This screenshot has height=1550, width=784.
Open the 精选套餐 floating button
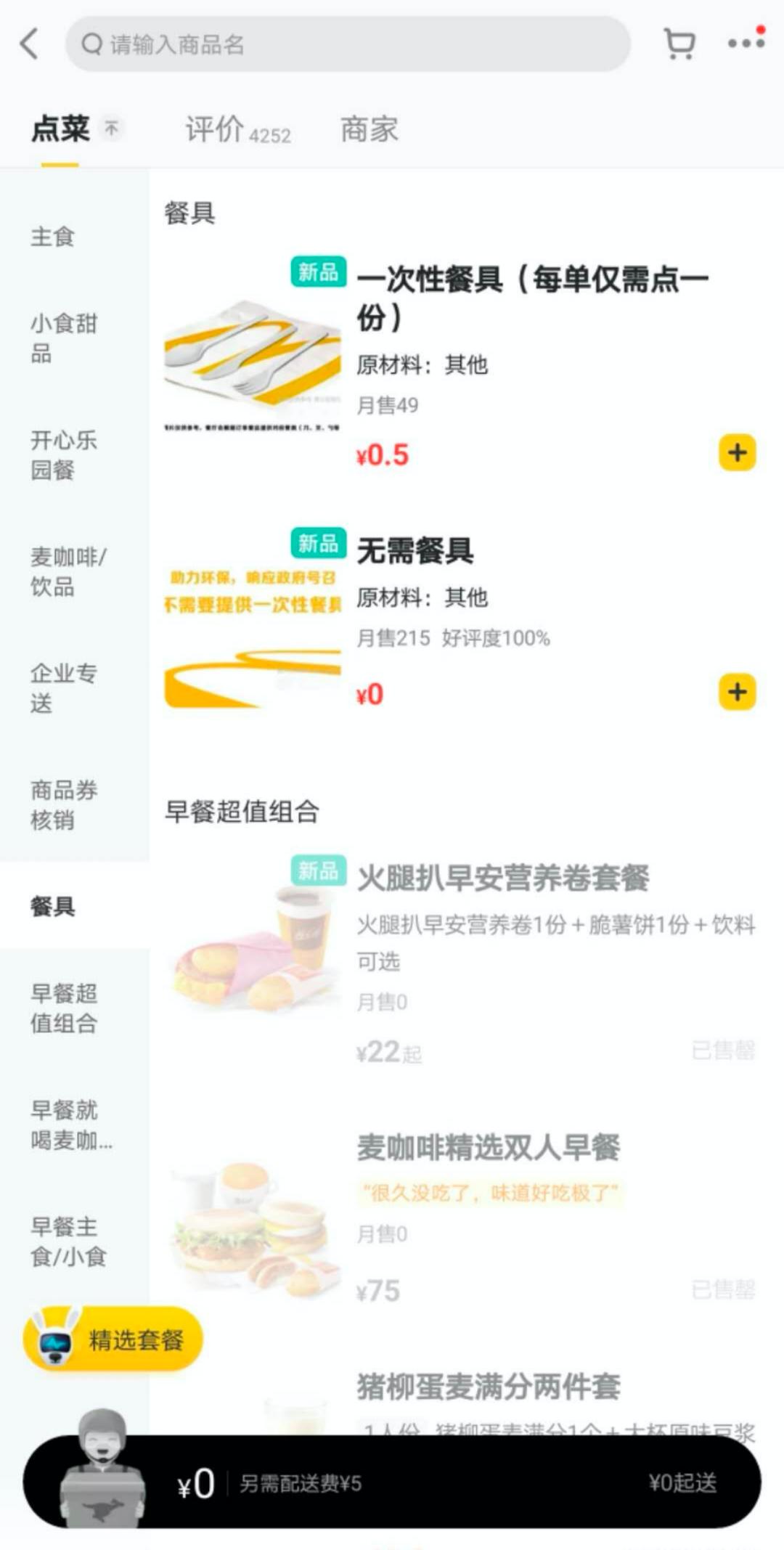[113, 1339]
